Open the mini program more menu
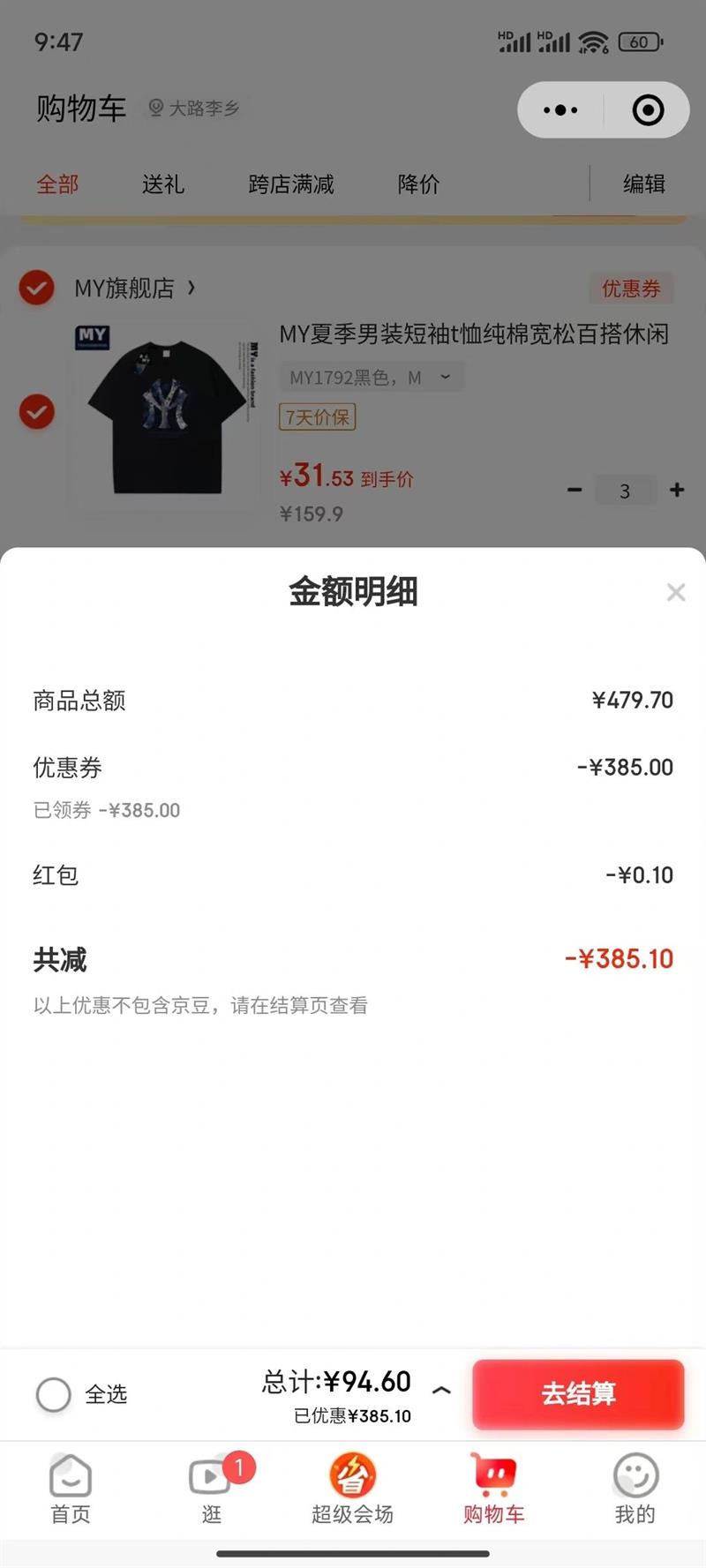 coord(560,110)
